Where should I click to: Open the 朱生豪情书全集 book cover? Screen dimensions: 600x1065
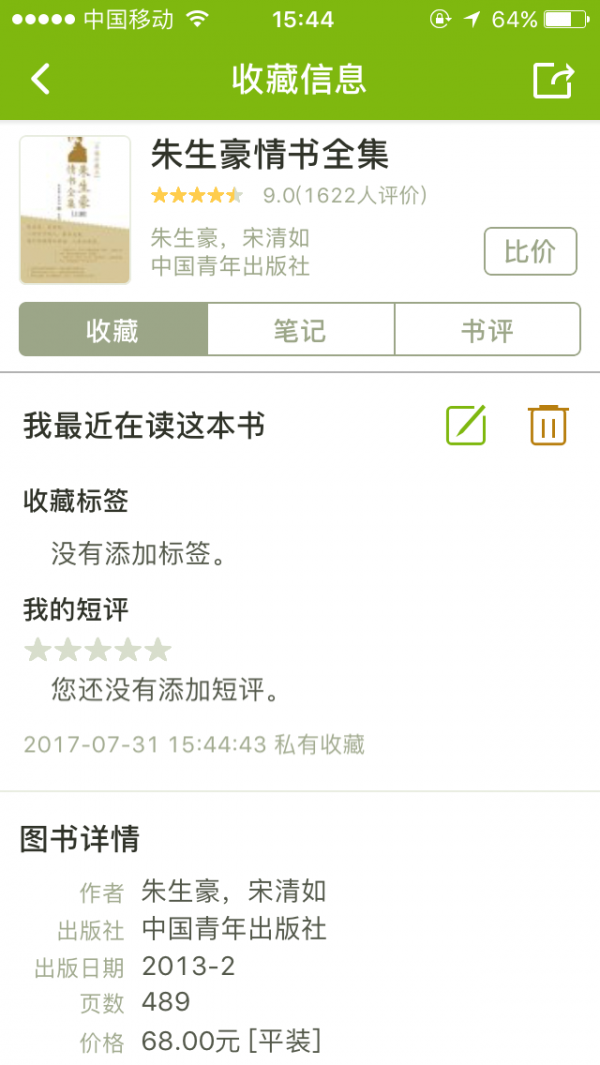point(75,210)
